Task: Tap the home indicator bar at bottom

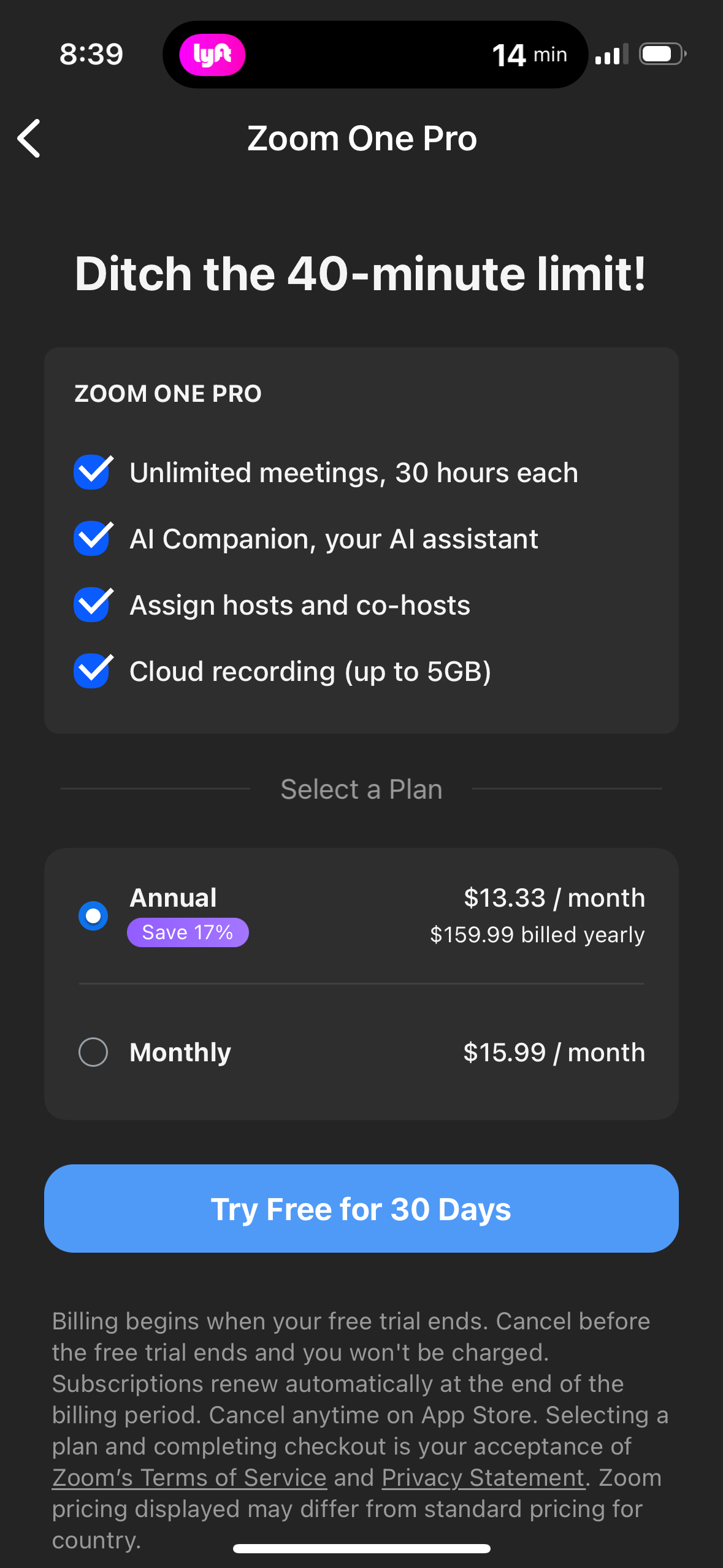Action: tap(361, 1548)
